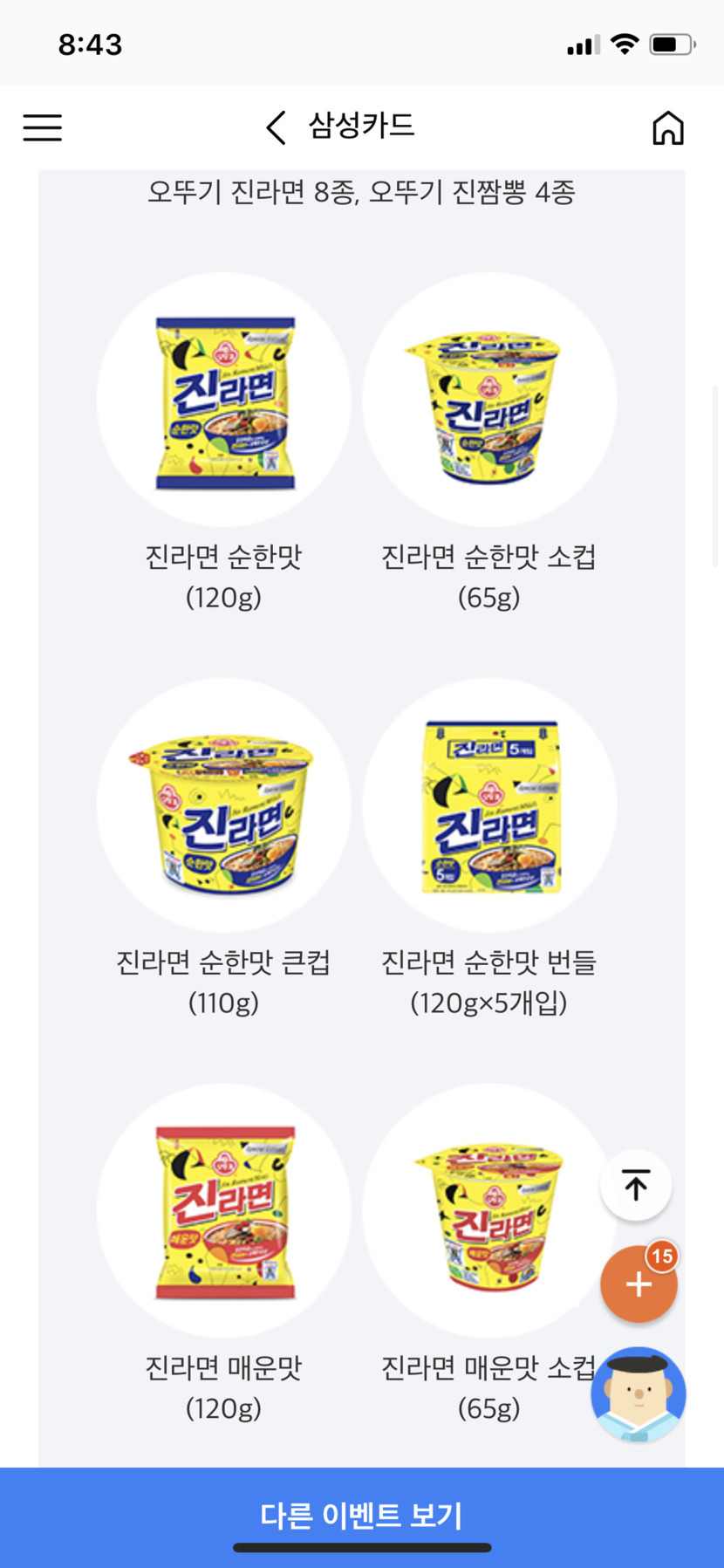Jump back to top of page
Image resolution: width=724 pixels, height=1568 pixels.
pyautogui.click(x=636, y=1185)
